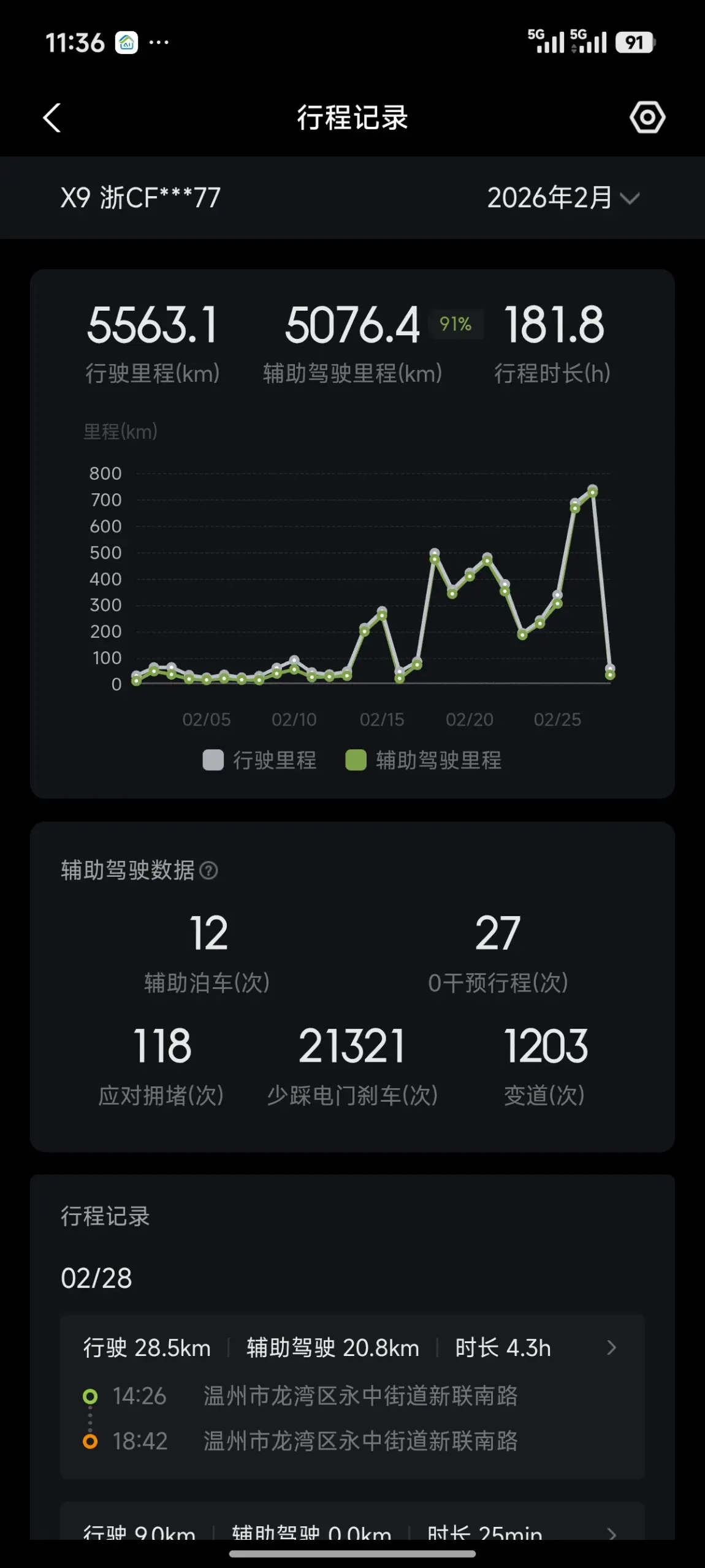Go back using the top-left arrow
The image size is (705, 1568).
(52, 117)
